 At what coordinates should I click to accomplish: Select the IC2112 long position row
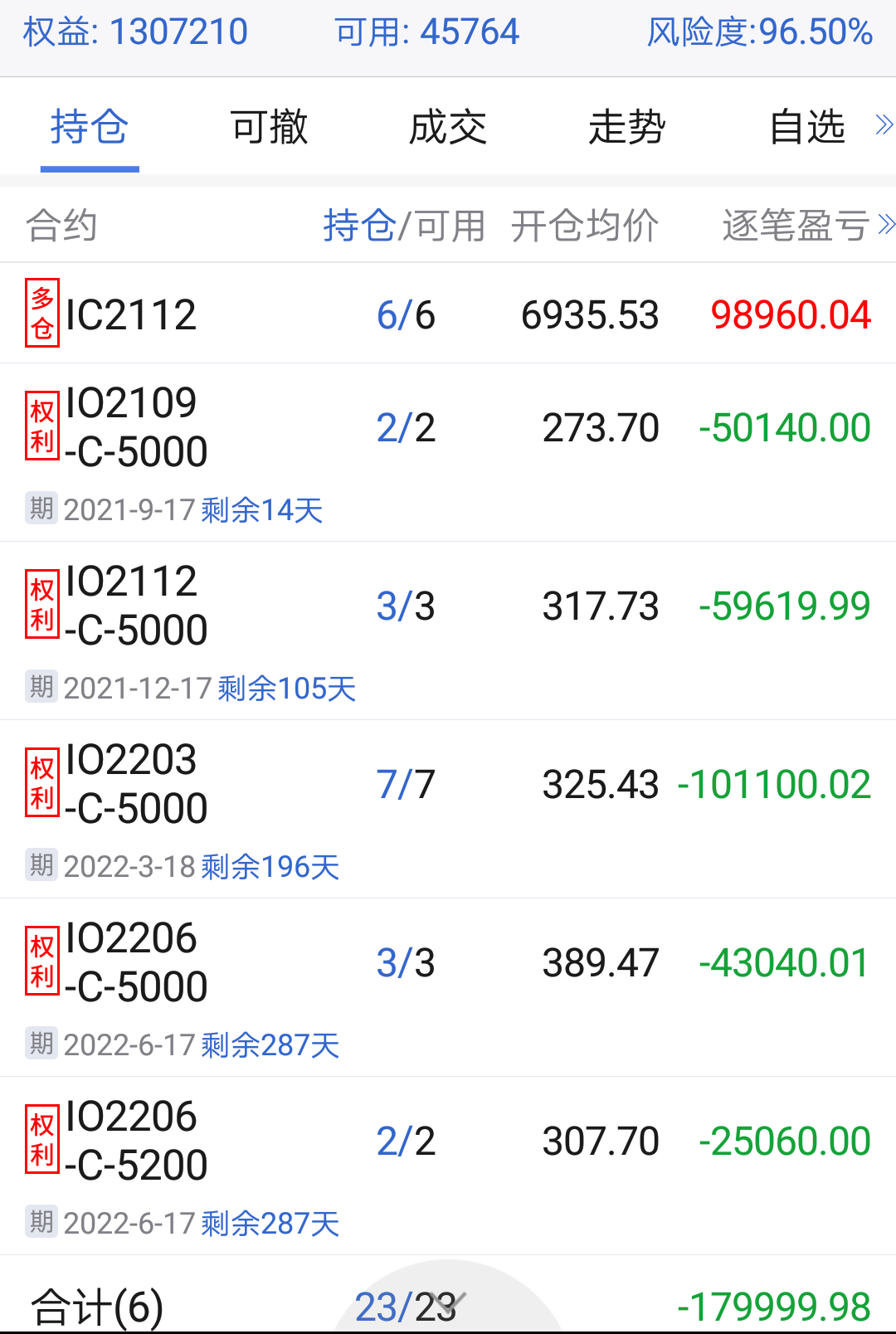pyautogui.click(x=448, y=314)
